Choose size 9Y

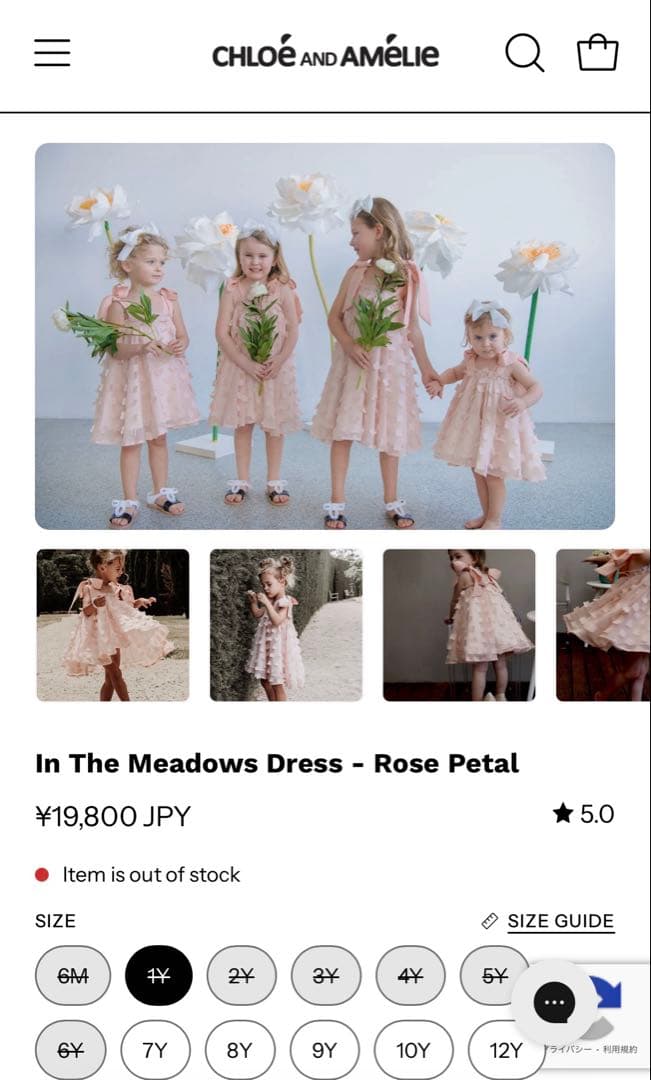(325, 1050)
